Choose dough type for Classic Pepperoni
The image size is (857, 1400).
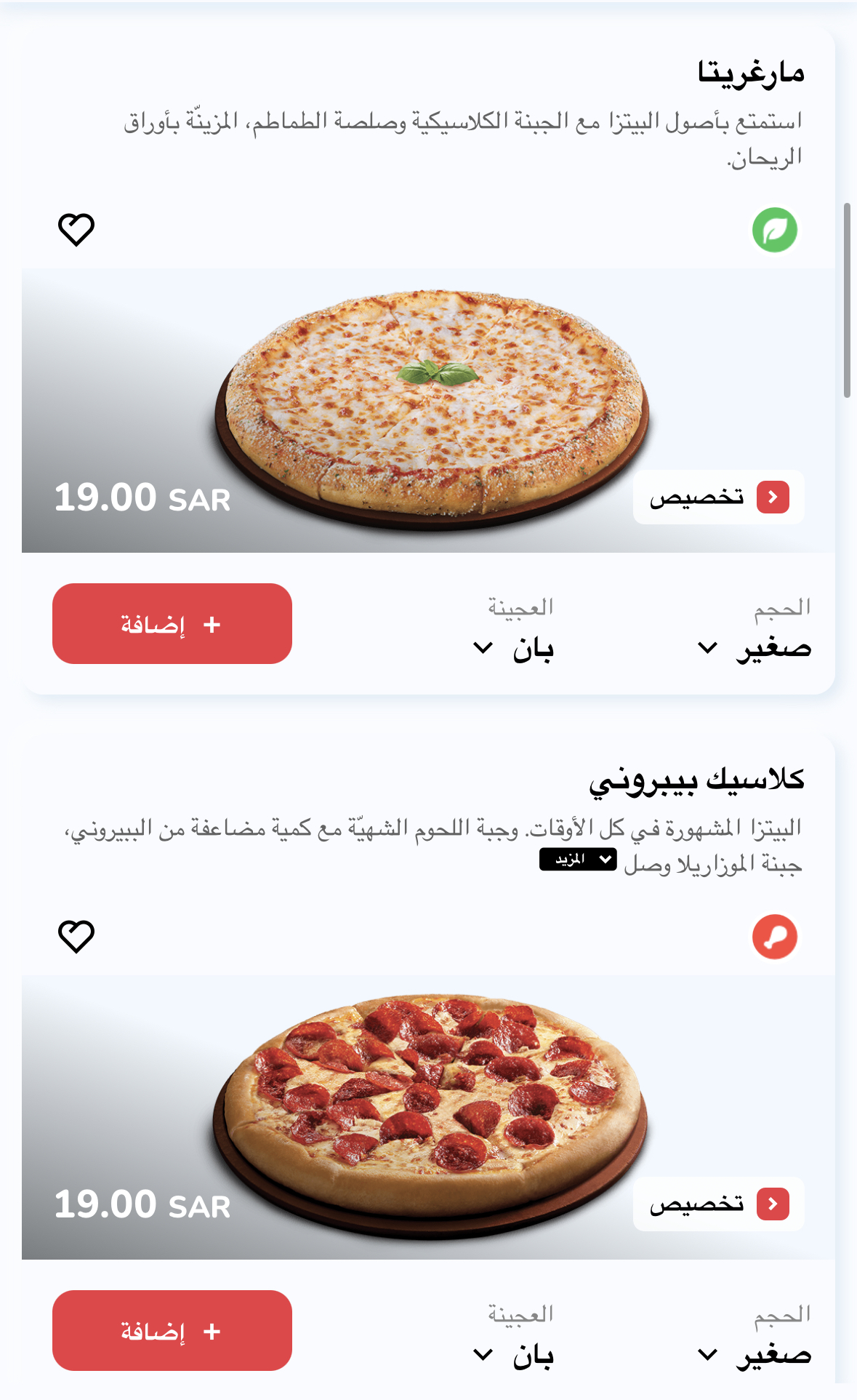[514, 1354]
